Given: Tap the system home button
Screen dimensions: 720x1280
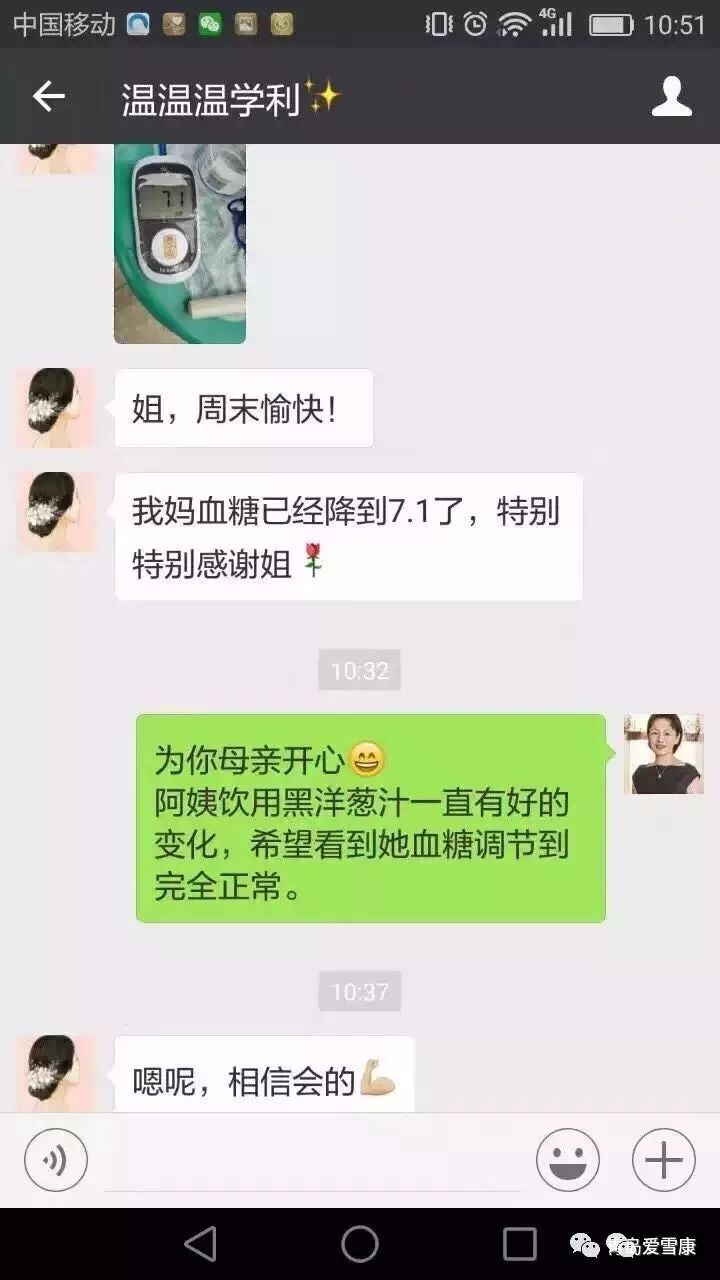Looking at the screenshot, I should coord(360,1244).
